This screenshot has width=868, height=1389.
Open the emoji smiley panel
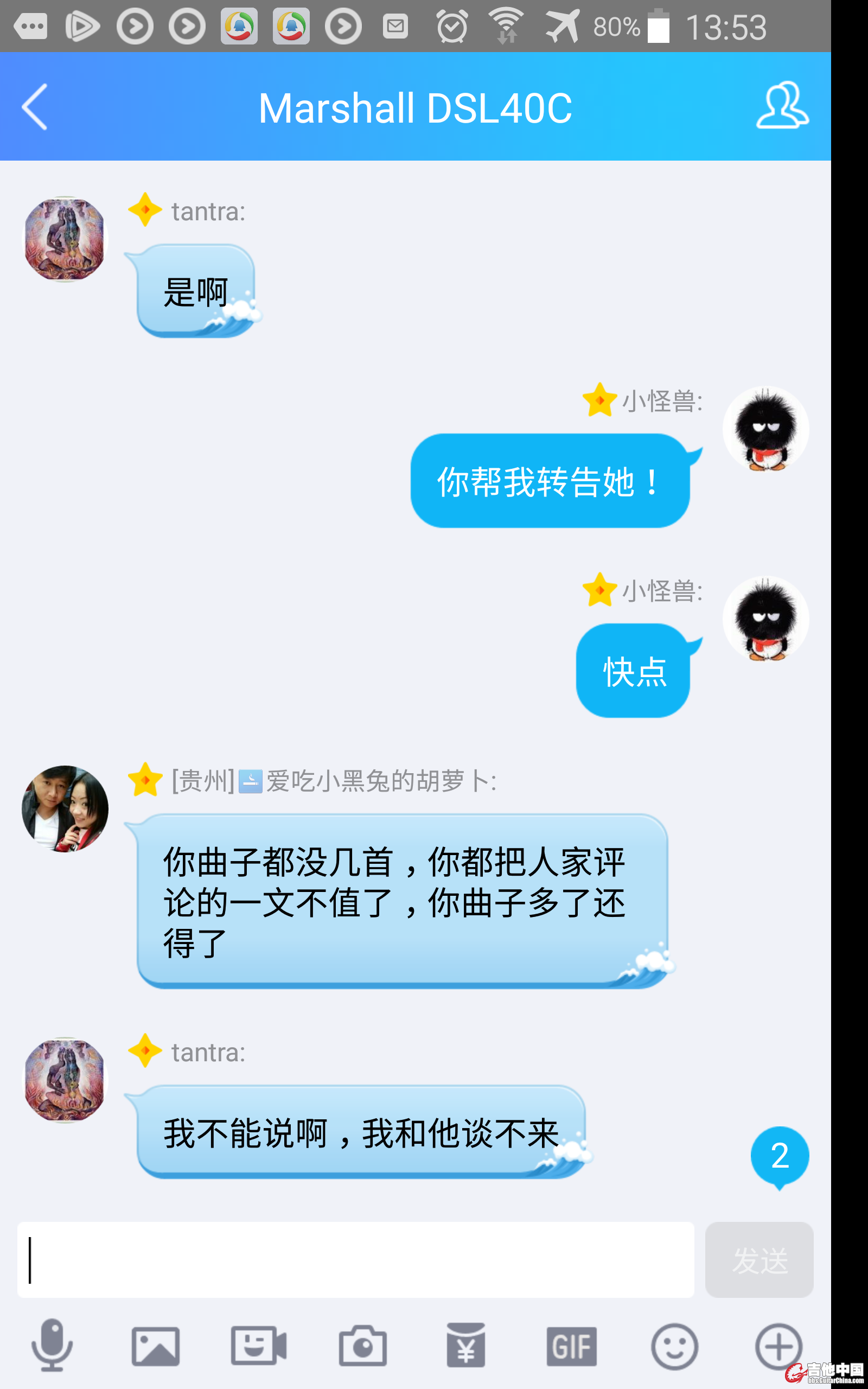[x=674, y=1346]
